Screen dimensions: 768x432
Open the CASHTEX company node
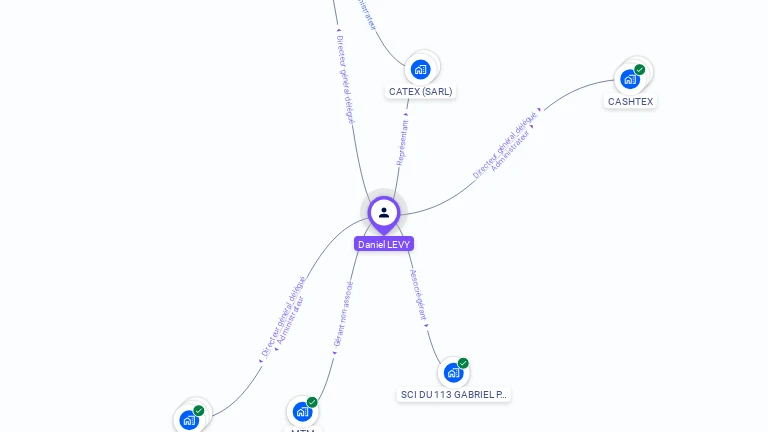pyautogui.click(x=630, y=78)
